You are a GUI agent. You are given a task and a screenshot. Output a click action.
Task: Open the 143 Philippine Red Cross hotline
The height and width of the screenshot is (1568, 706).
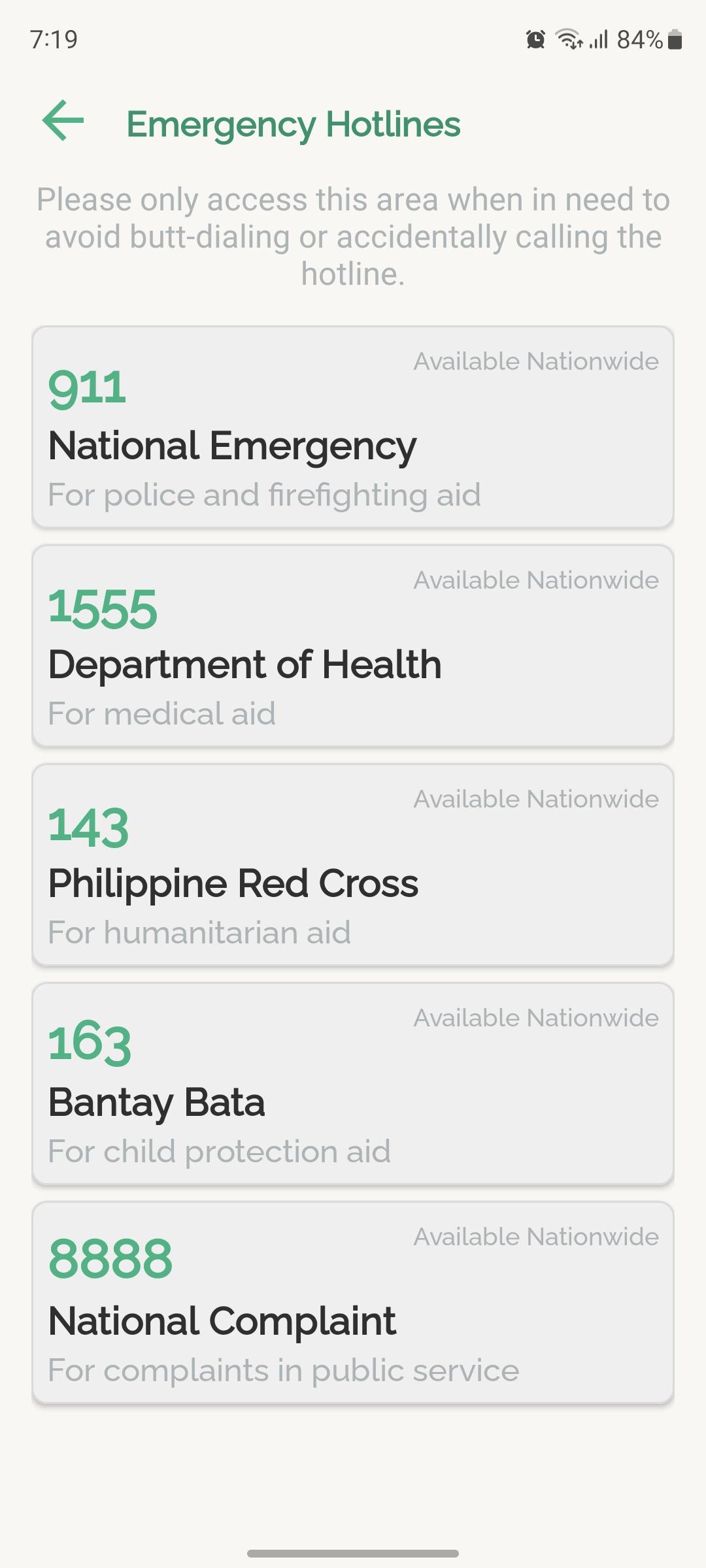click(x=353, y=865)
